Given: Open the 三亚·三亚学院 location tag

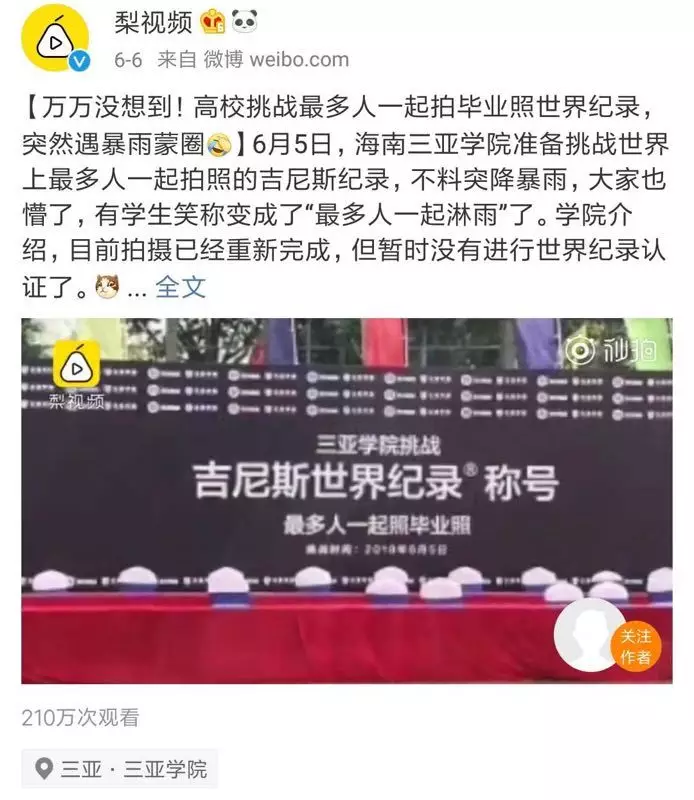Looking at the screenshot, I should point(122,768).
